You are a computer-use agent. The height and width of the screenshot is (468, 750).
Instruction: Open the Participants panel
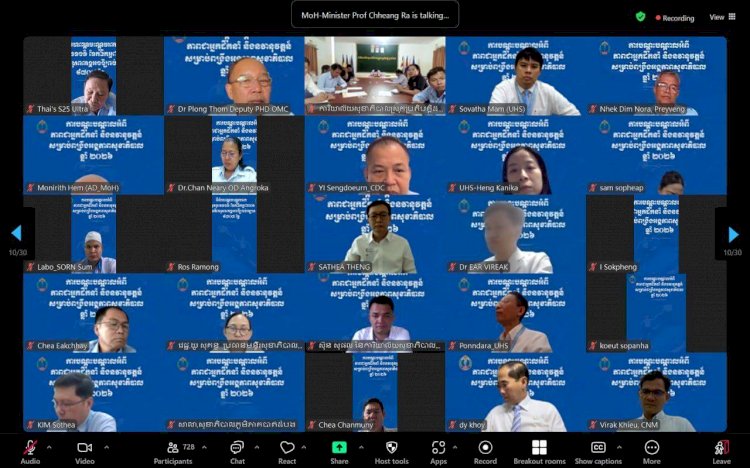tap(172, 449)
